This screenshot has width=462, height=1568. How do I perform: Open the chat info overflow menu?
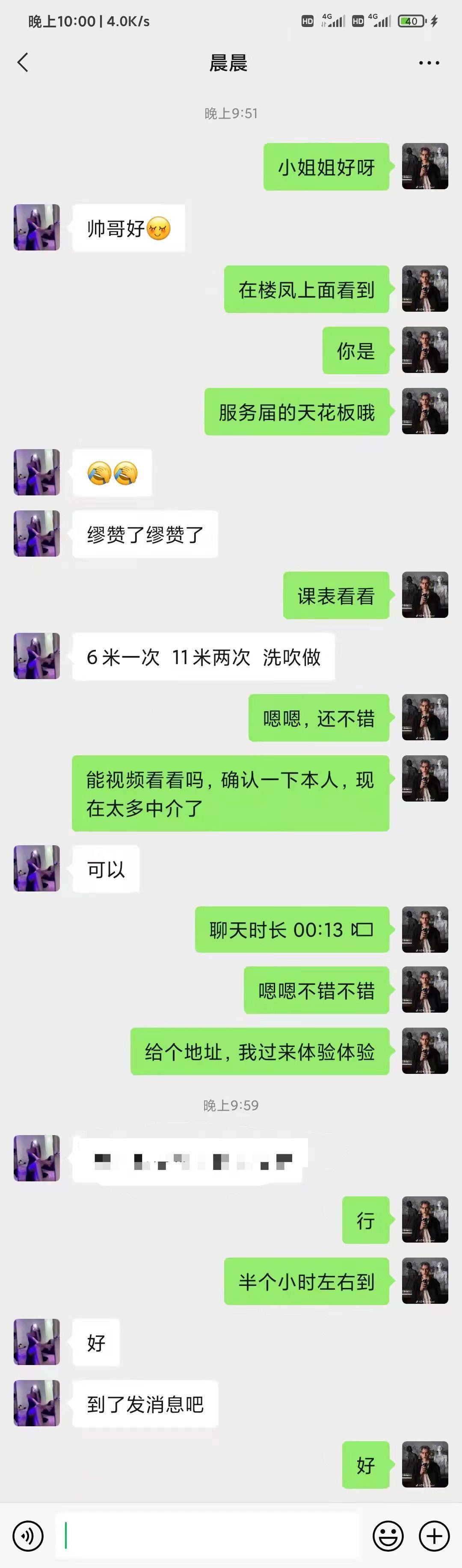429,63
